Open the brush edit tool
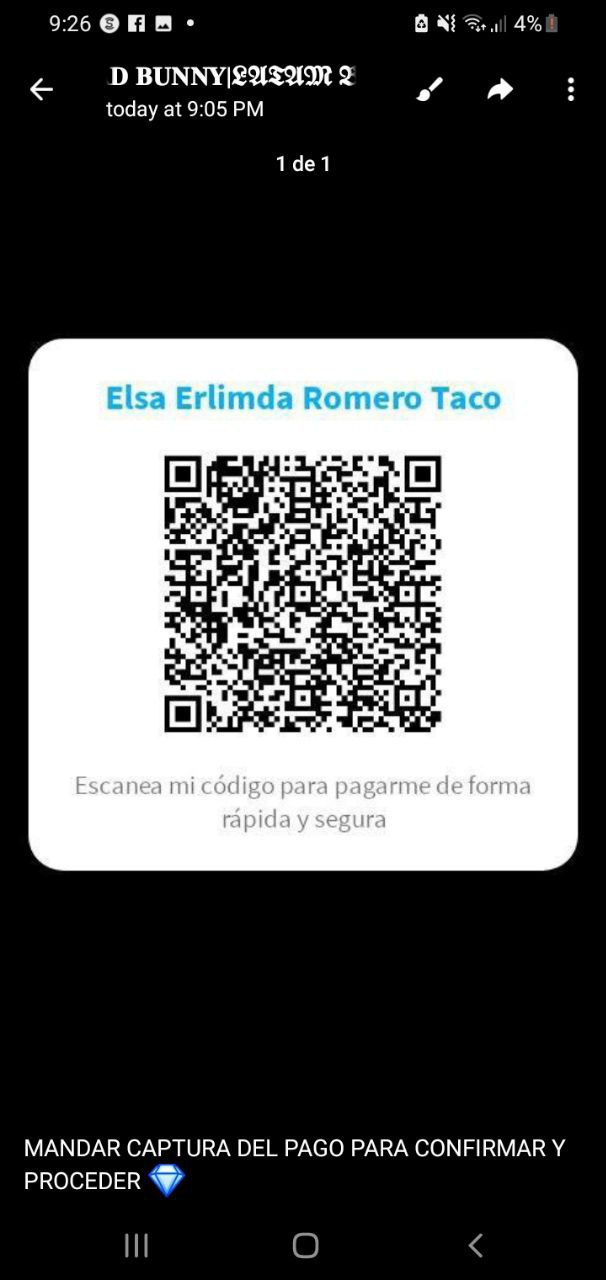This screenshot has height=1280, width=606. tap(429, 90)
